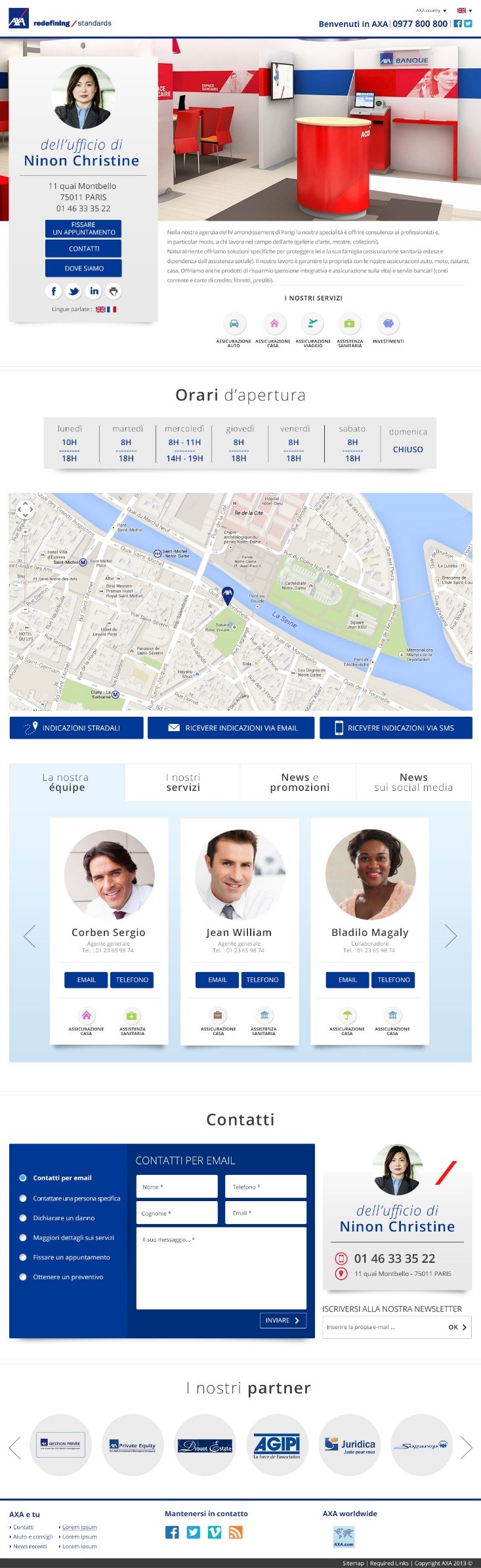Send the message with Inviare
481x1568 pixels.
(283, 1320)
